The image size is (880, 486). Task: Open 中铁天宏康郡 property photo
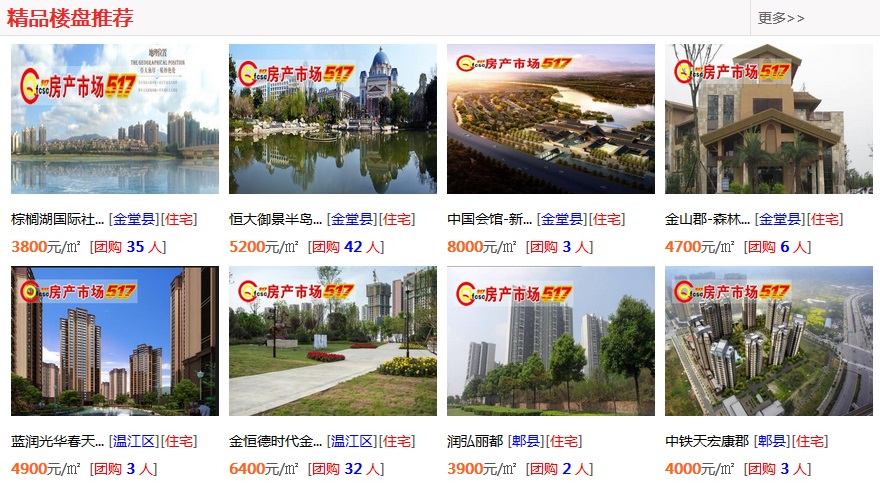(x=769, y=341)
